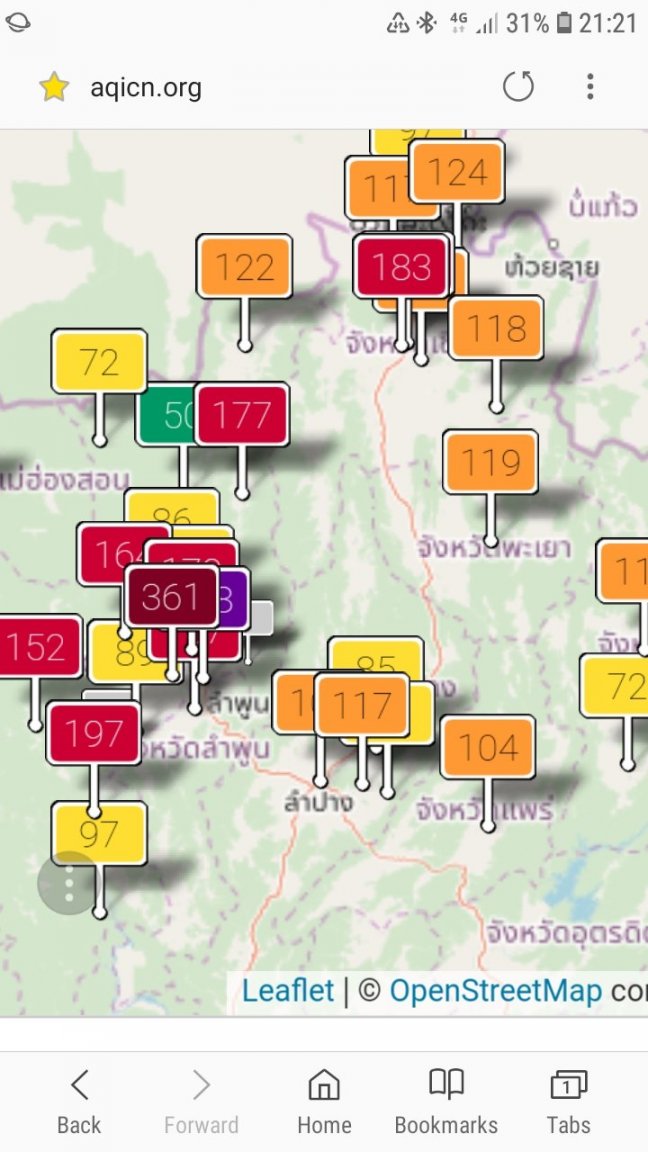
Task: Open the browser overflow menu
Action: coord(590,88)
